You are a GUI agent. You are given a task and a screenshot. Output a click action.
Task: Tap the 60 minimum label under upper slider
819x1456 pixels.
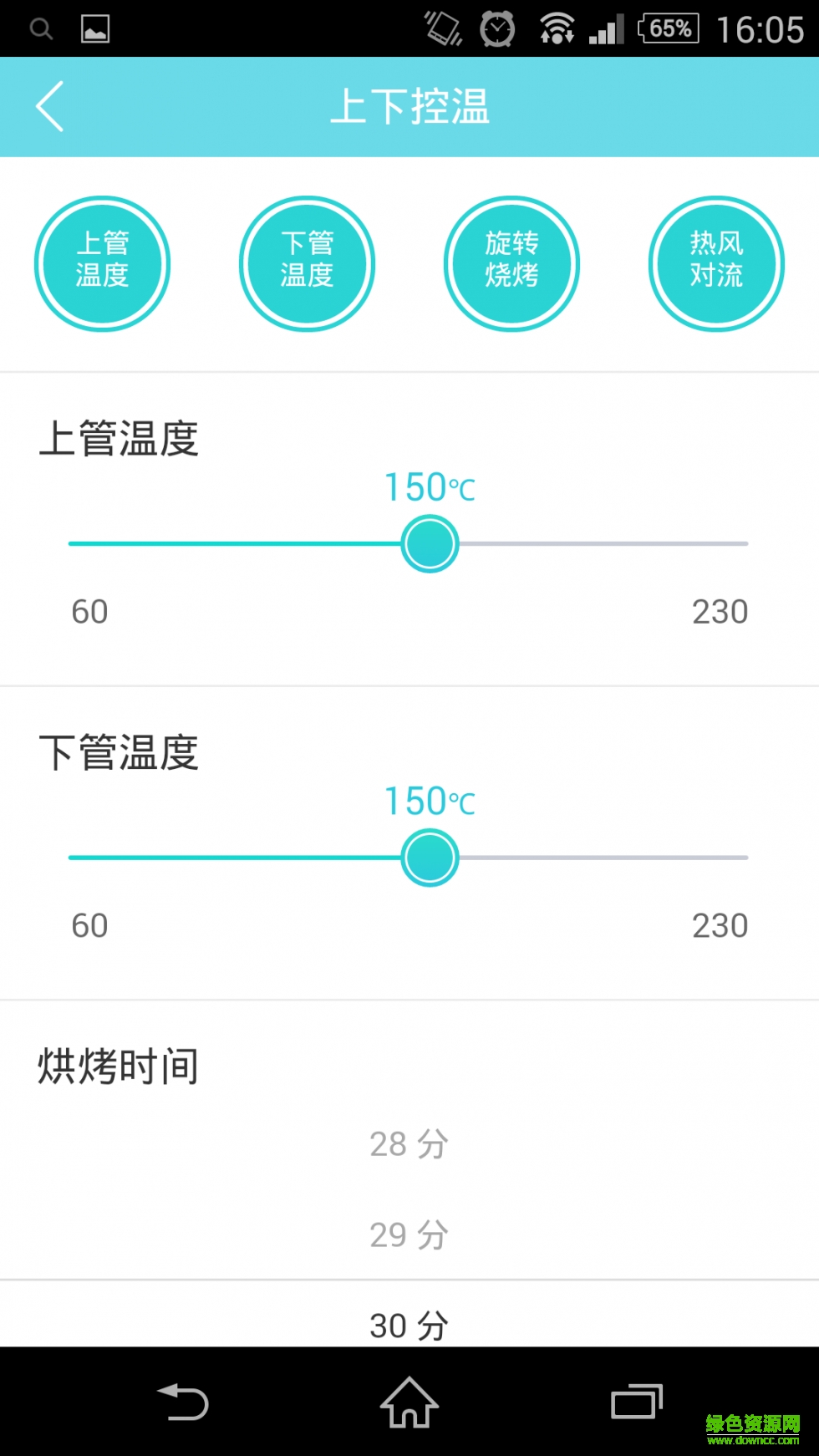point(88,611)
